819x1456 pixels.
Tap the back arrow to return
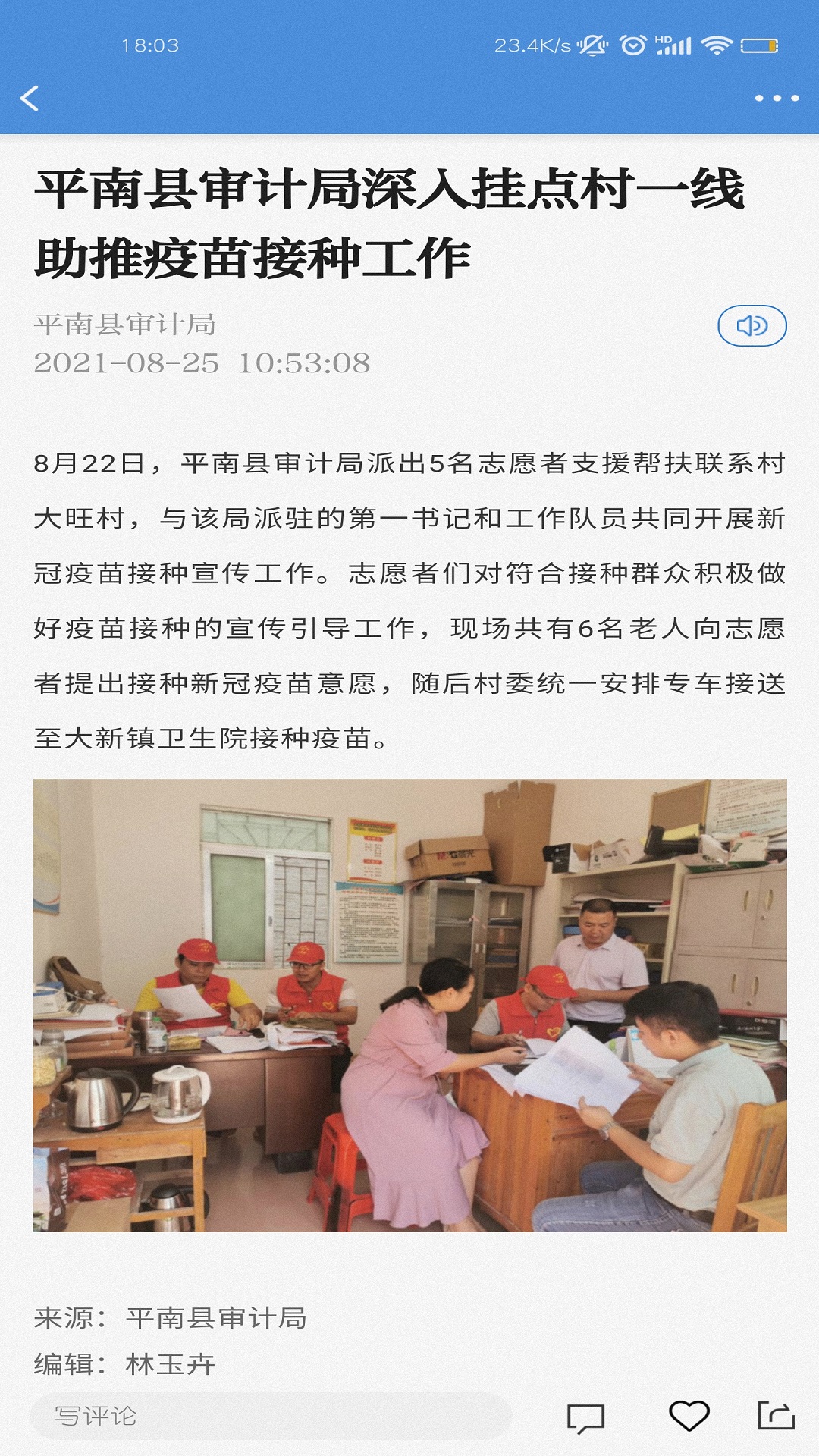(30, 97)
